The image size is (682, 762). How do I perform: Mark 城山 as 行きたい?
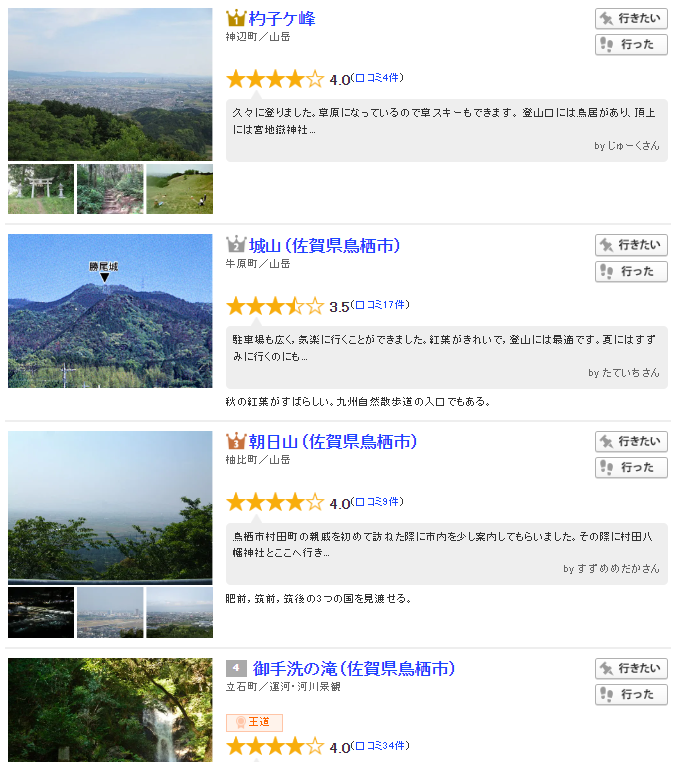coord(631,245)
